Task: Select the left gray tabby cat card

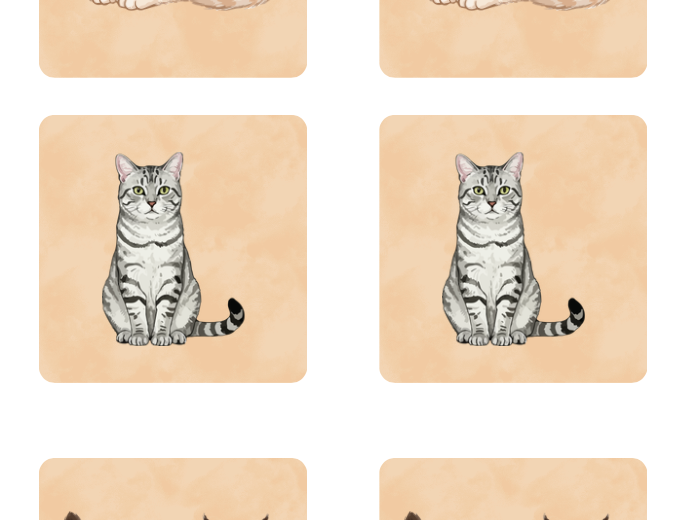Action: (173, 249)
